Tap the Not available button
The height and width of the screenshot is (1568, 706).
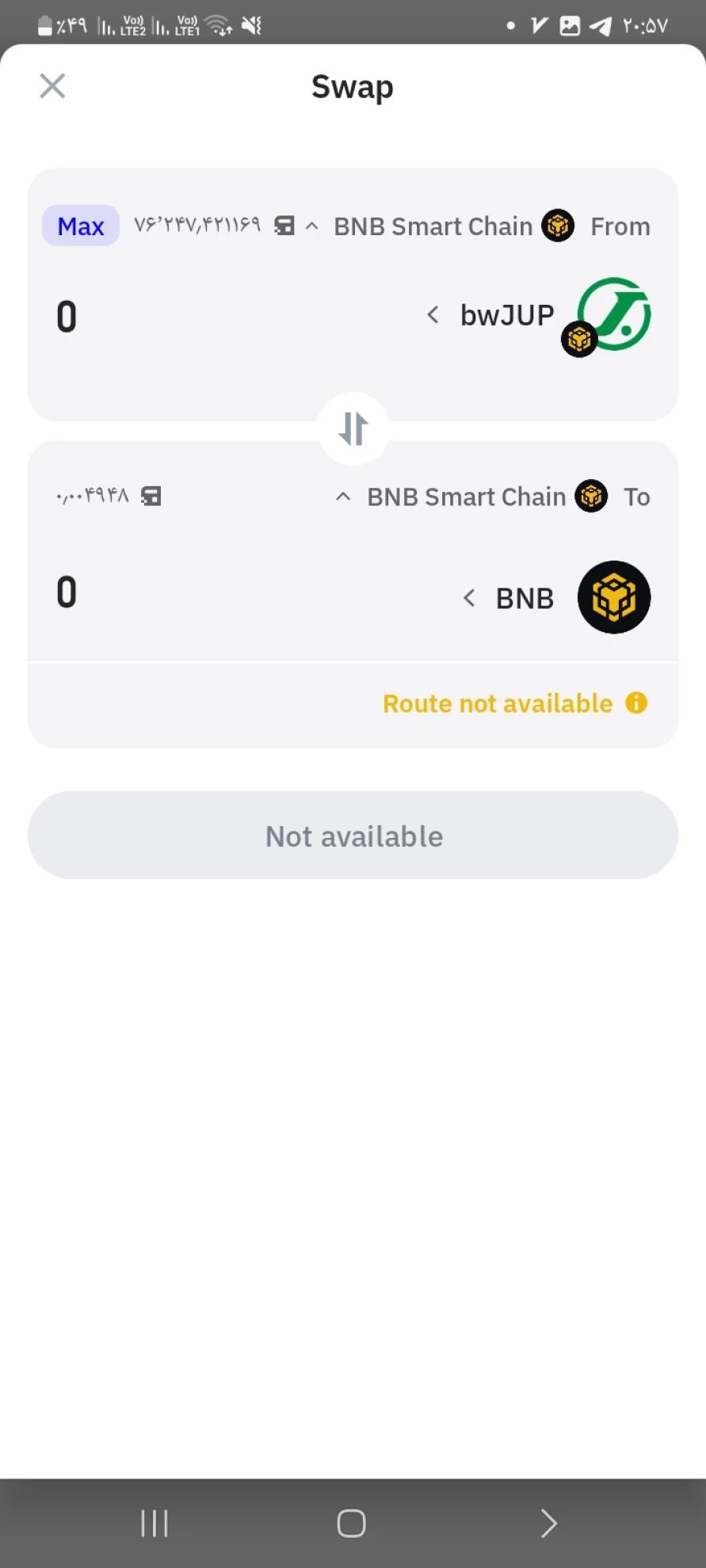353,835
